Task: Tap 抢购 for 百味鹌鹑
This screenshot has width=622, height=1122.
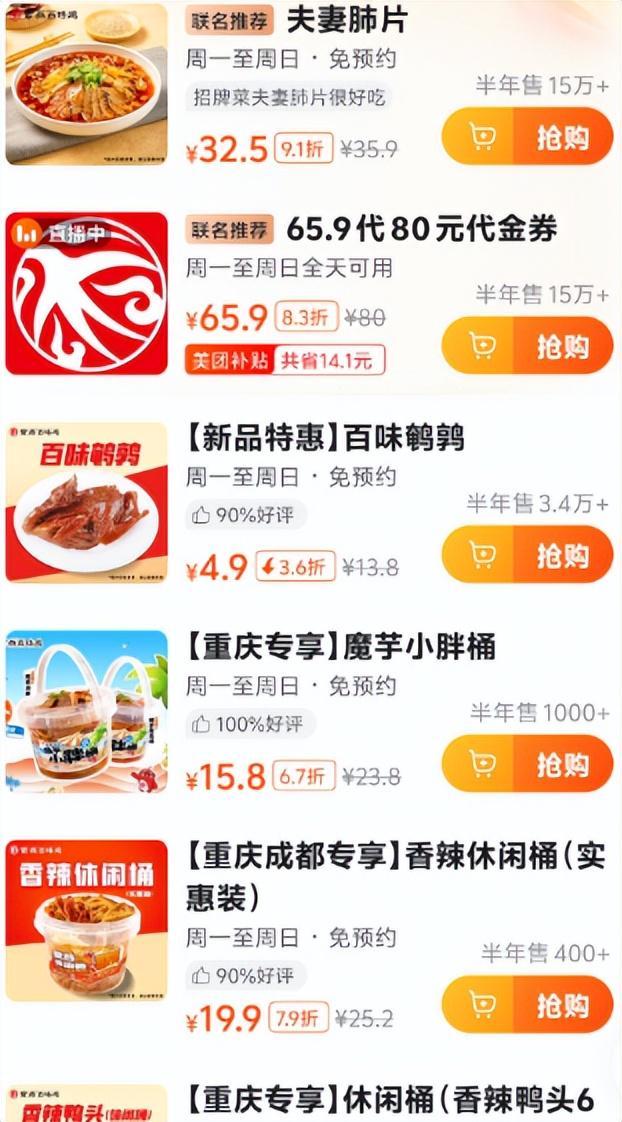Action: 527,554
